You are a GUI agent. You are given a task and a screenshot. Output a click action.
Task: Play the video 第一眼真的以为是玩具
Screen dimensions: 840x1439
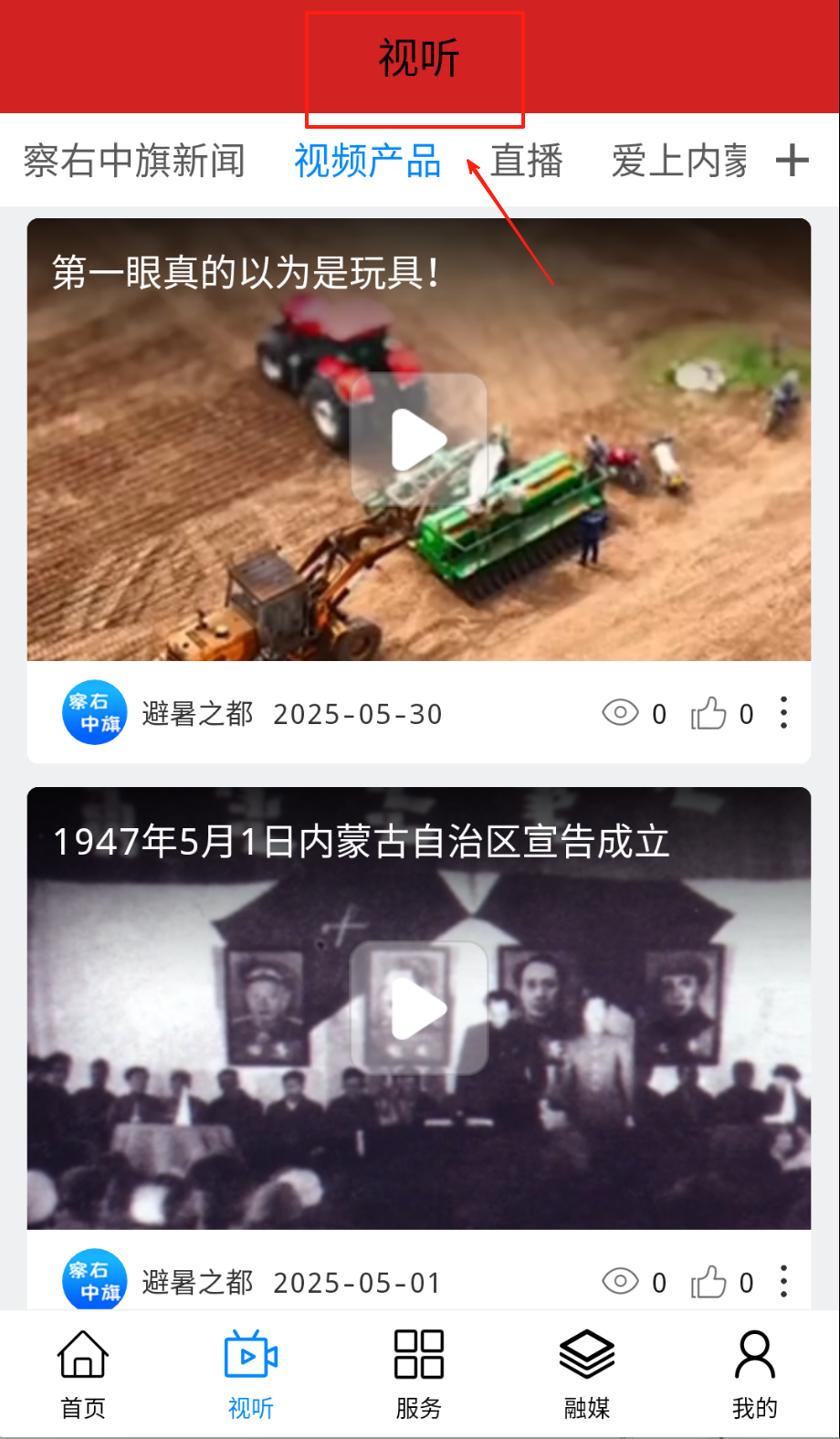tap(419, 440)
